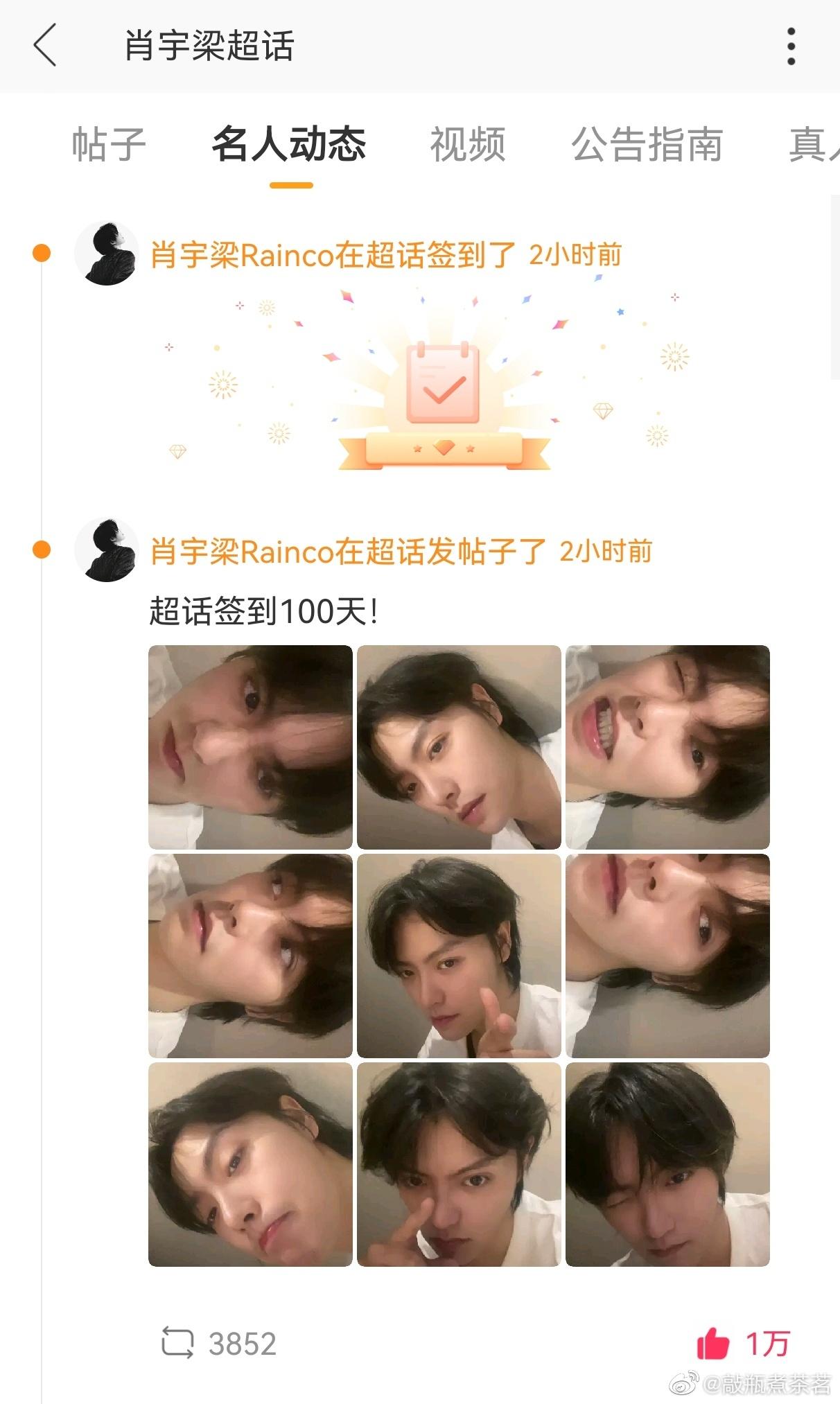The width and height of the screenshot is (840, 1404).
Task: Like the post with 1万 likes
Action: click(x=743, y=1344)
